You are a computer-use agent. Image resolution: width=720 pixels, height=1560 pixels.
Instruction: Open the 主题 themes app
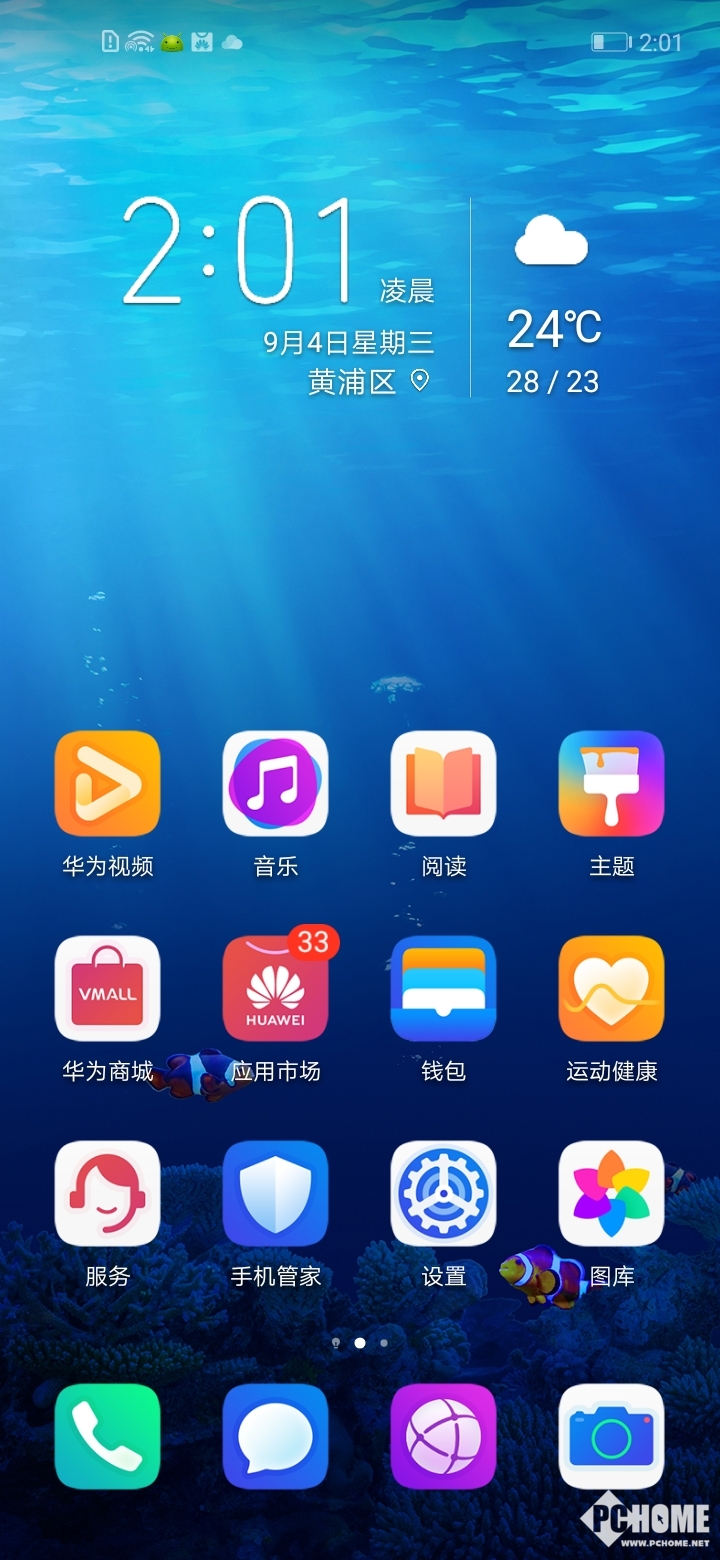pyautogui.click(x=611, y=783)
